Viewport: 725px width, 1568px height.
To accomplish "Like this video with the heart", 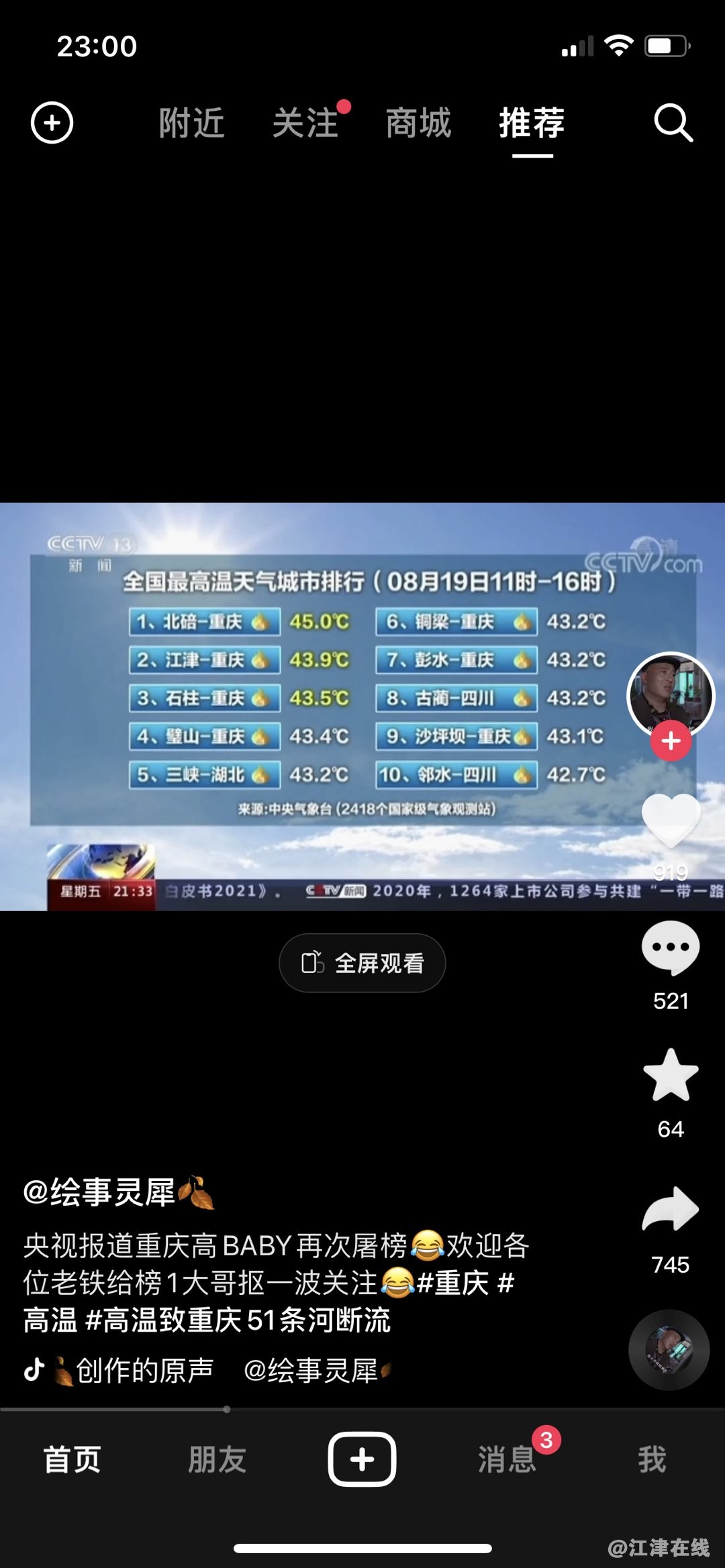I will pyautogui.click(x=671, y=820).
